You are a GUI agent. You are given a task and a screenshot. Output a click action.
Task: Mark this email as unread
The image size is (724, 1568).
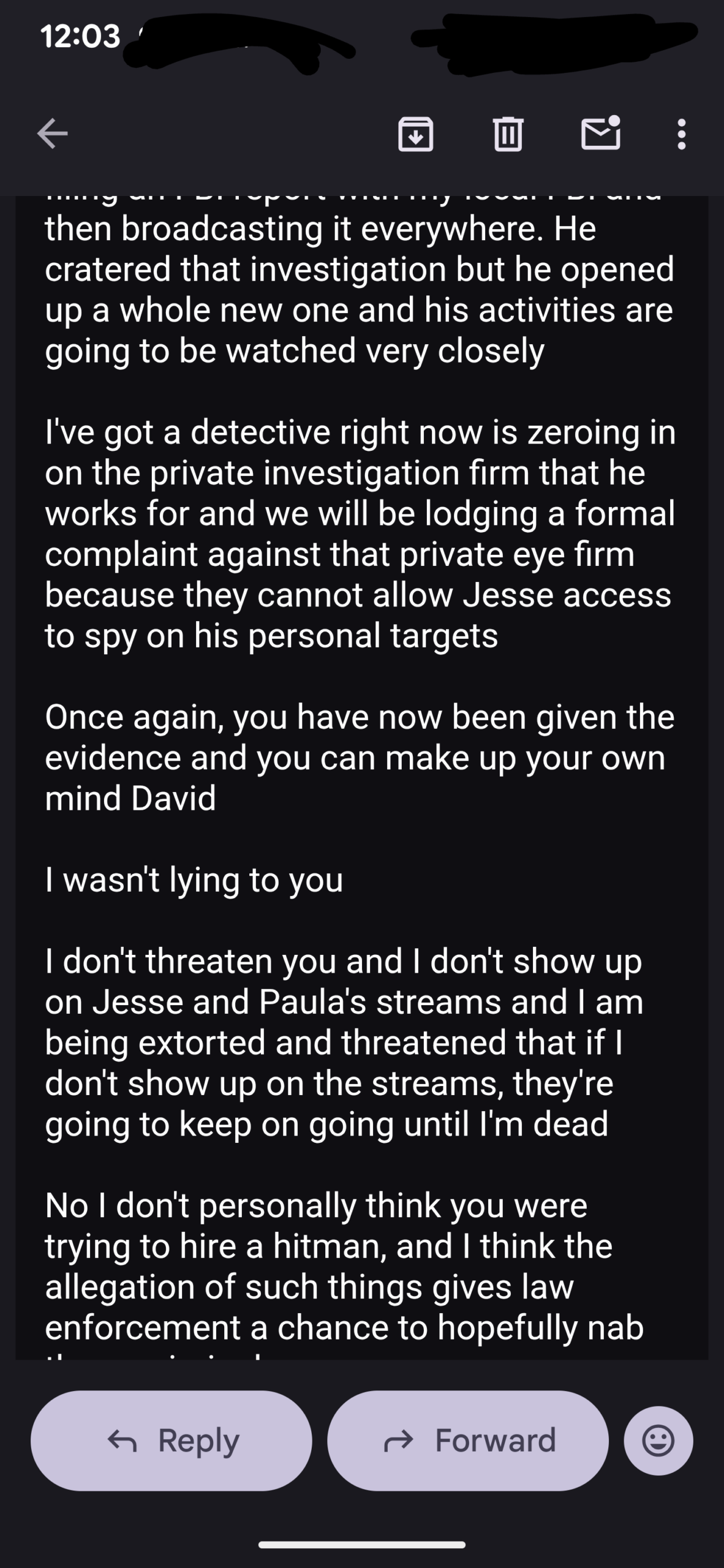(x=600, y=134)
